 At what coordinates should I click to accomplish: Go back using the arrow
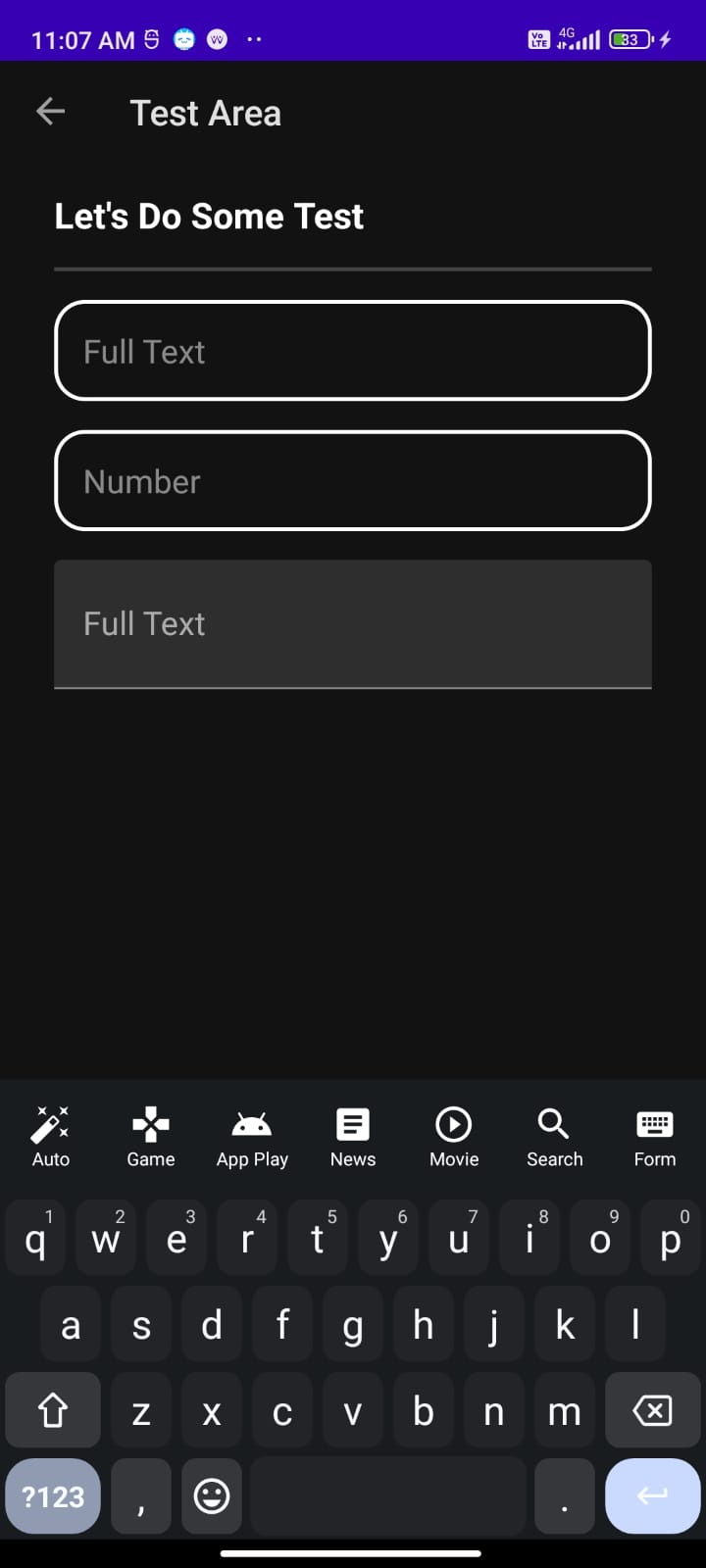tap(50, 112)
